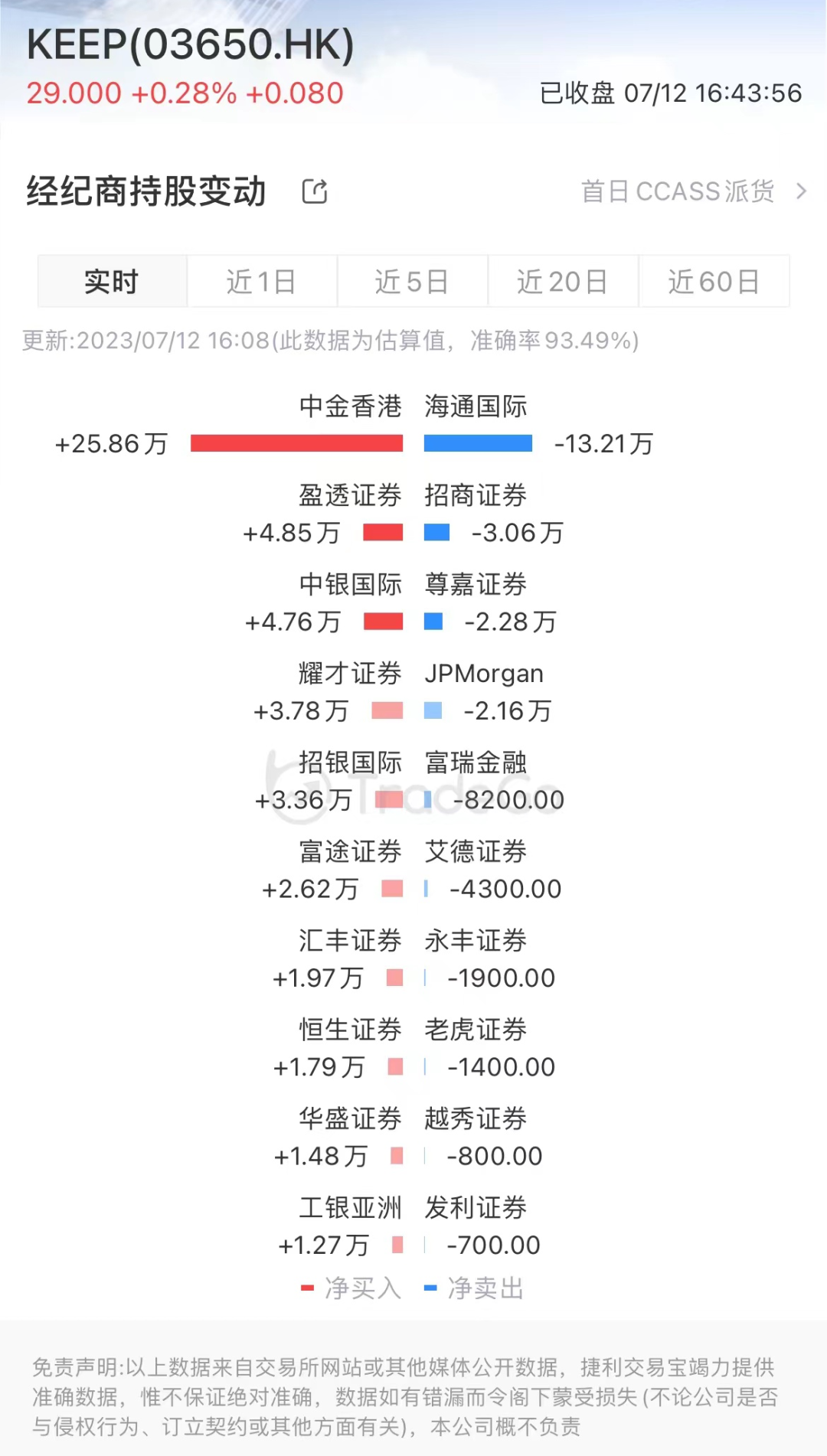Select the 实时 tab
The width and height of the screenshot is (827, 1456).
click(x=112, y=282)
